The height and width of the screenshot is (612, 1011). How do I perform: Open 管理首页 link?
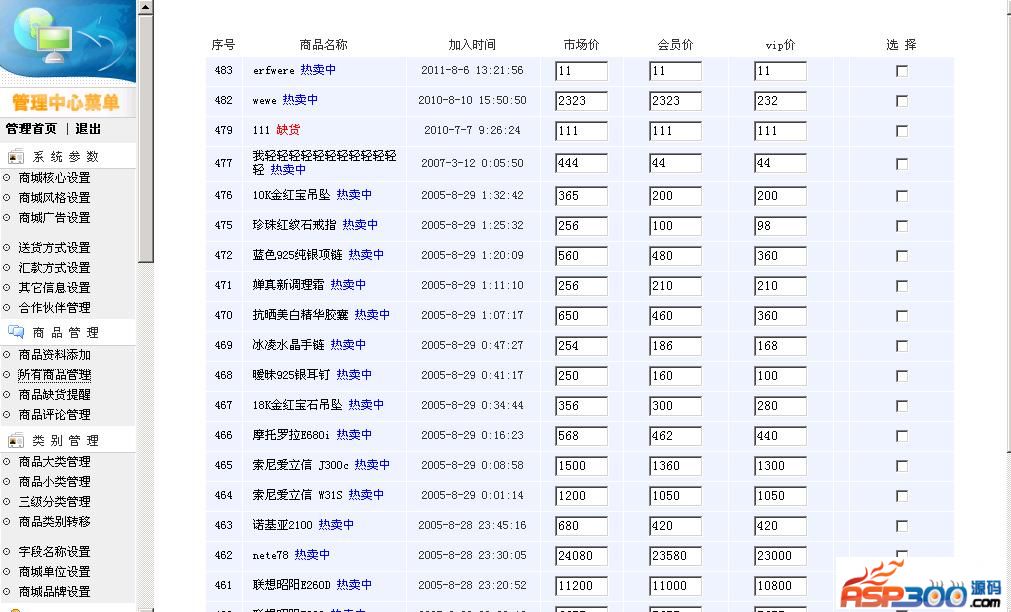[31, 129]
